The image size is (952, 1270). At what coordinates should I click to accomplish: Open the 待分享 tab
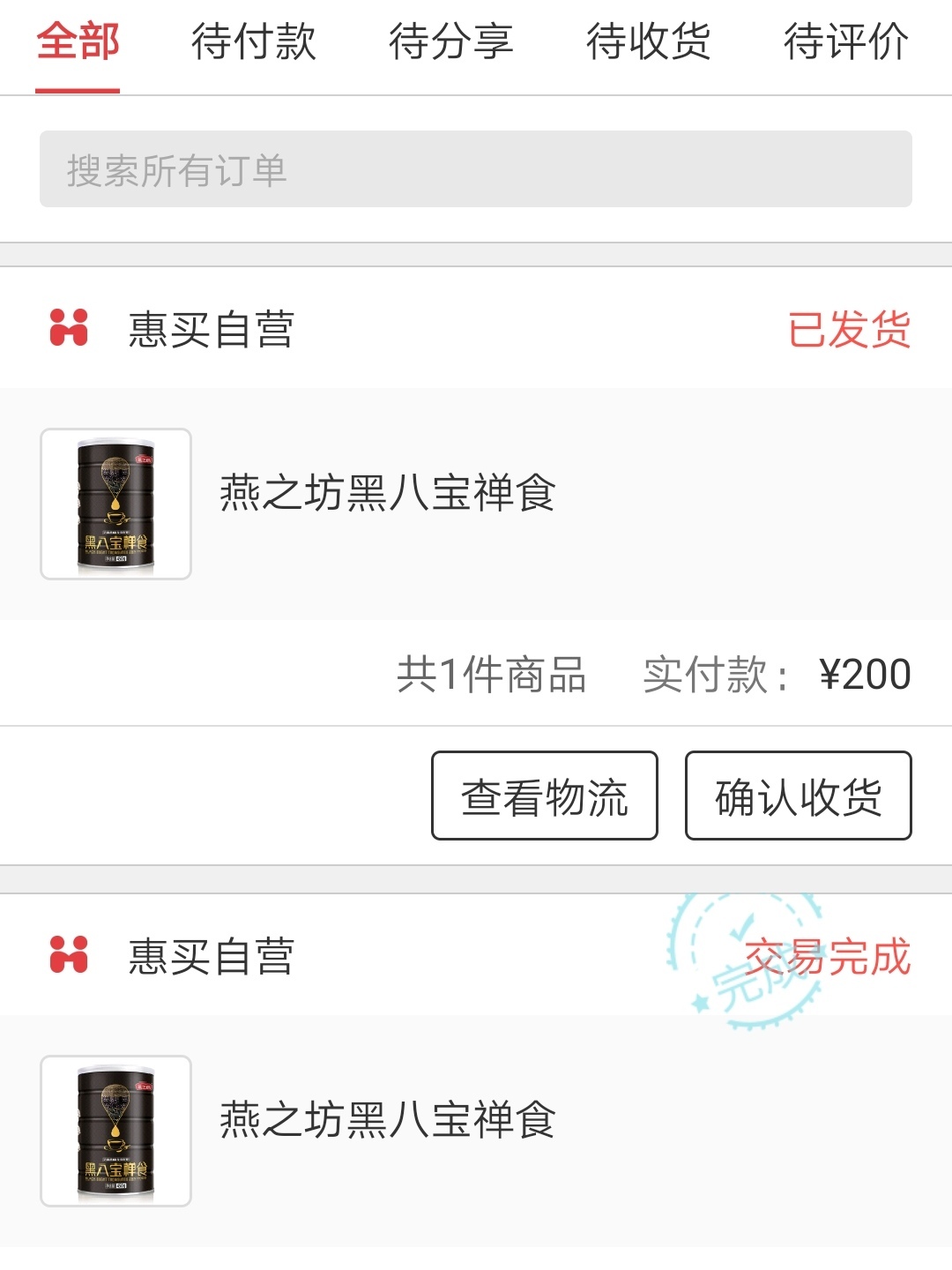pyautogui.click(x=450, y=42)
